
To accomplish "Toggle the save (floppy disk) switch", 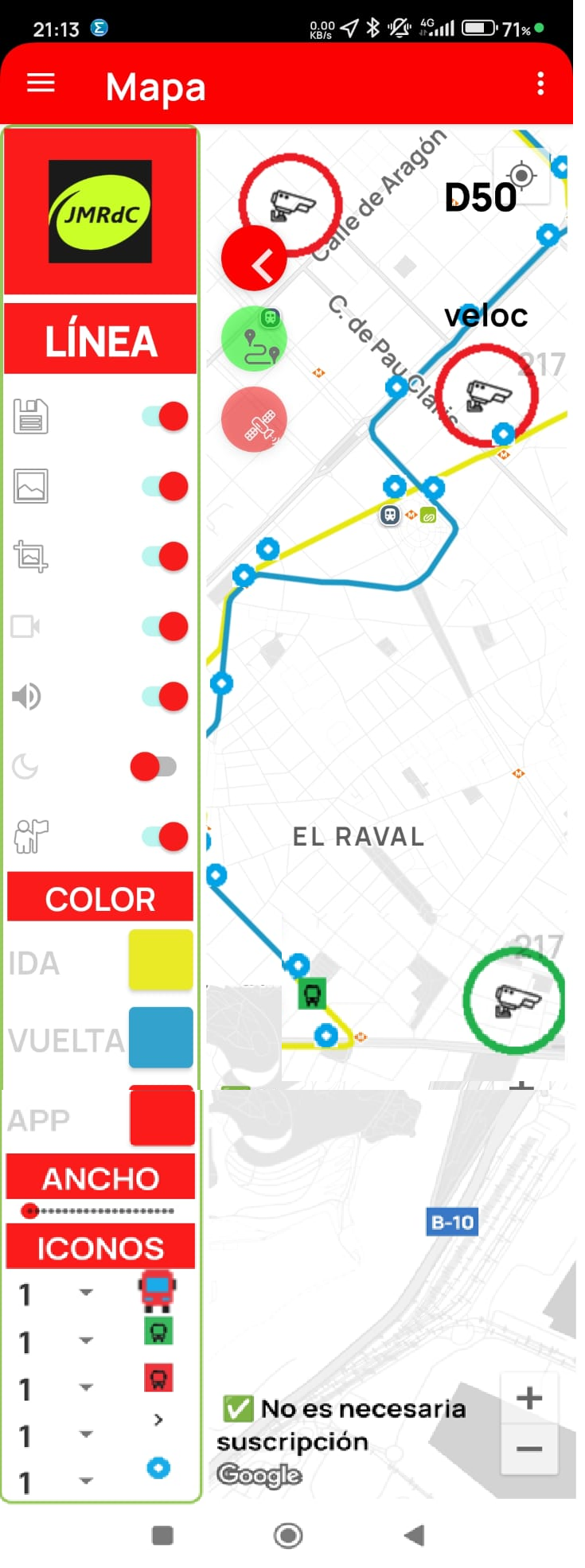I will point(165,416).
